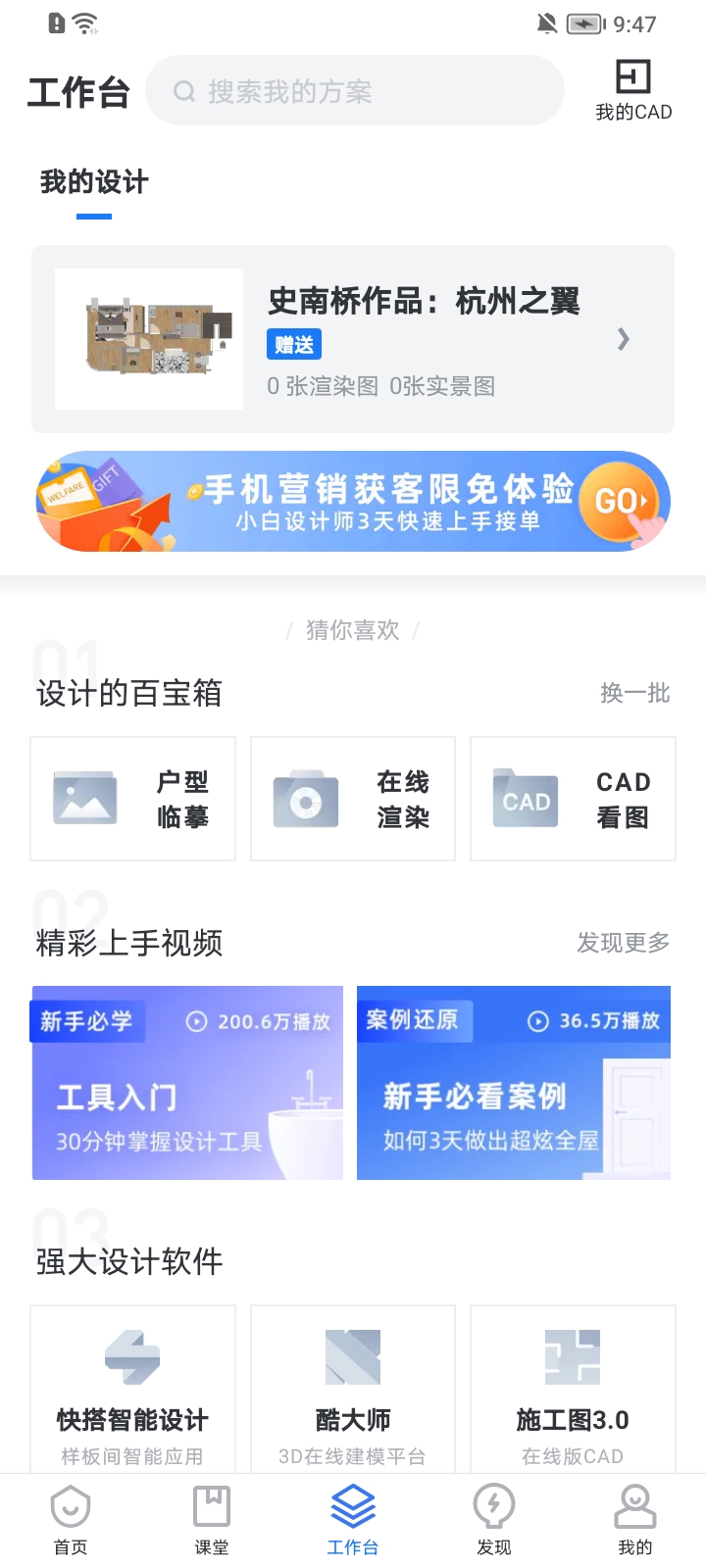Open 我的CAD

pyautogui.click(x=633, y=89)
